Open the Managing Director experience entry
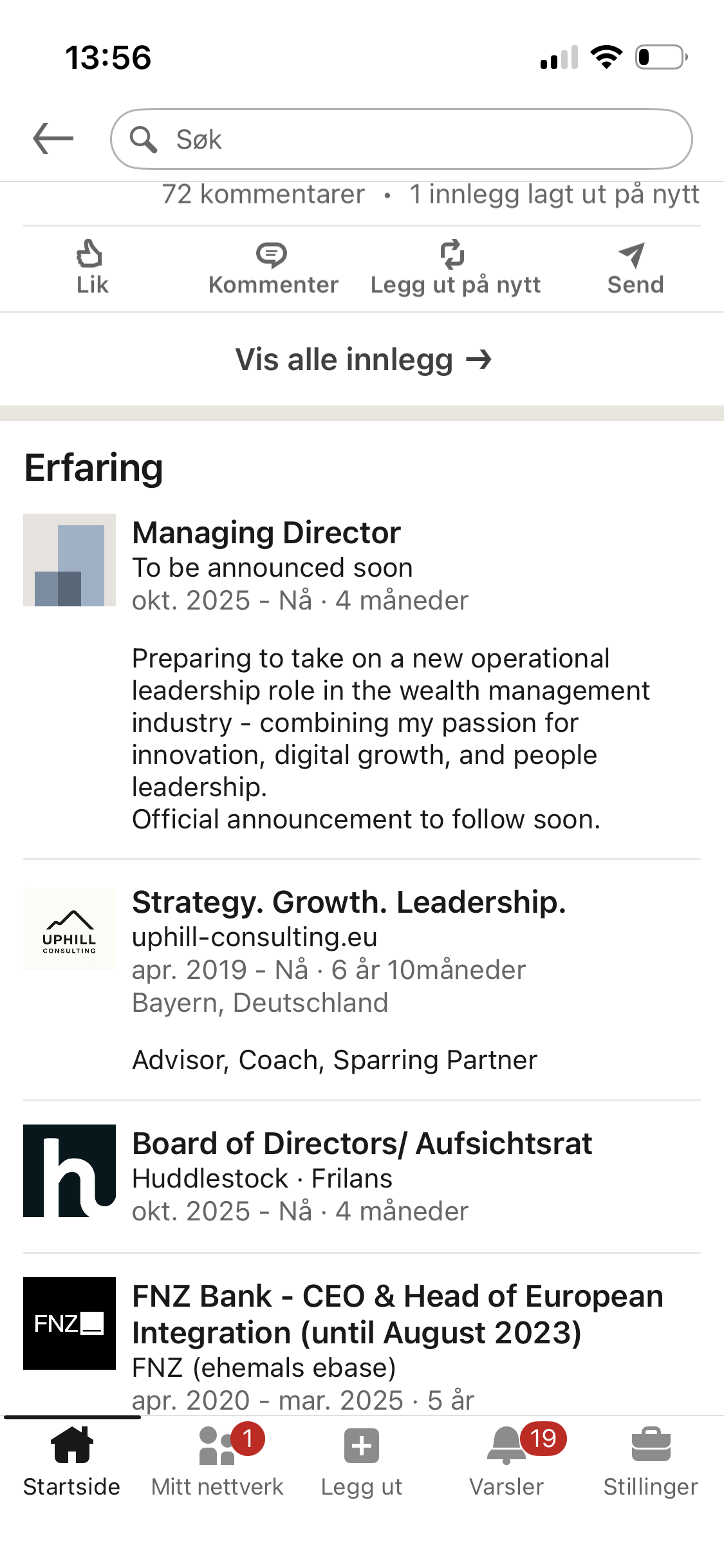Viewport: 724px width, 1568px height. pos(266,533)
